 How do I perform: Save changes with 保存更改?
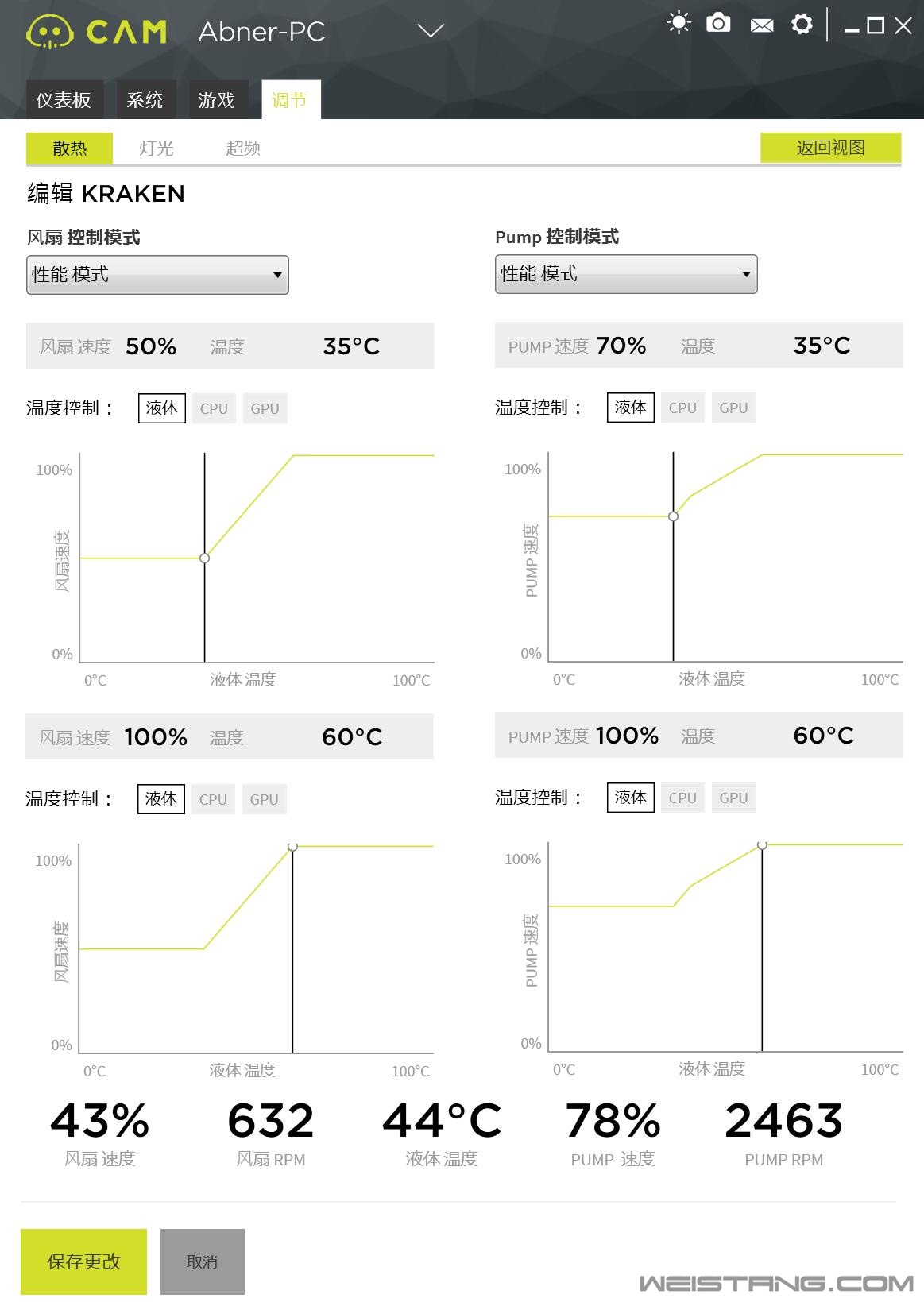point(83,1261)
